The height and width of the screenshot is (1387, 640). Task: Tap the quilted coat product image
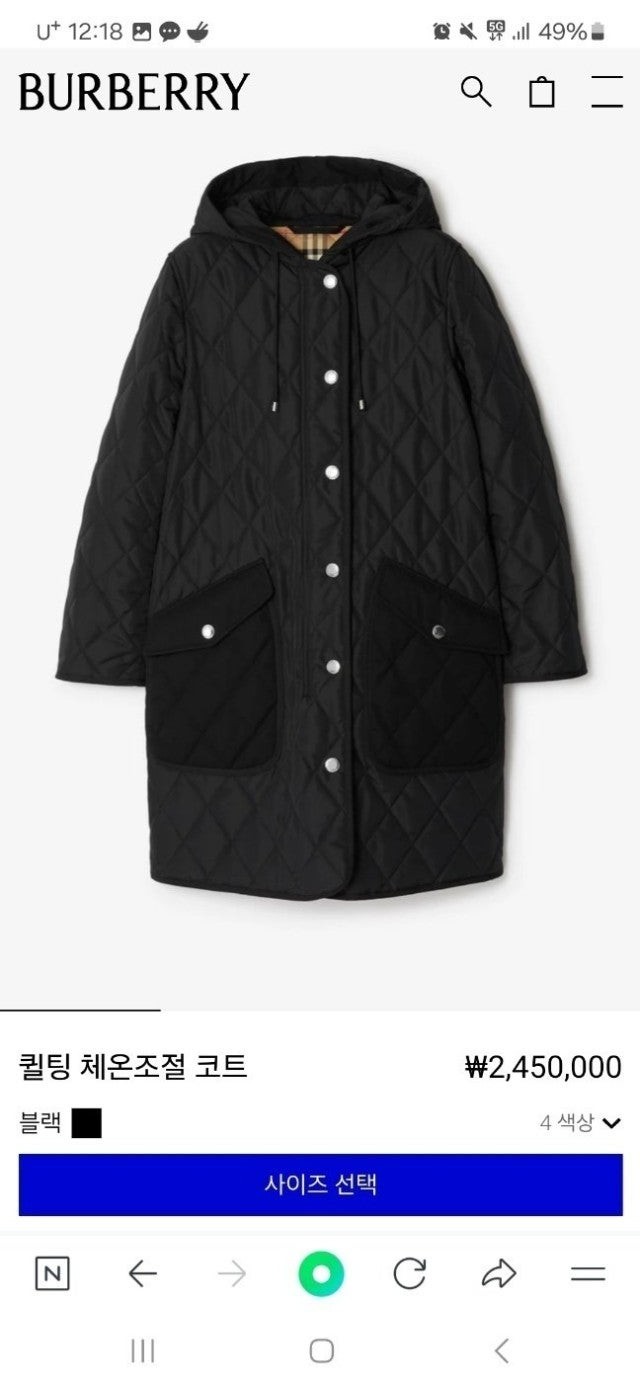(x=320, y=530)
